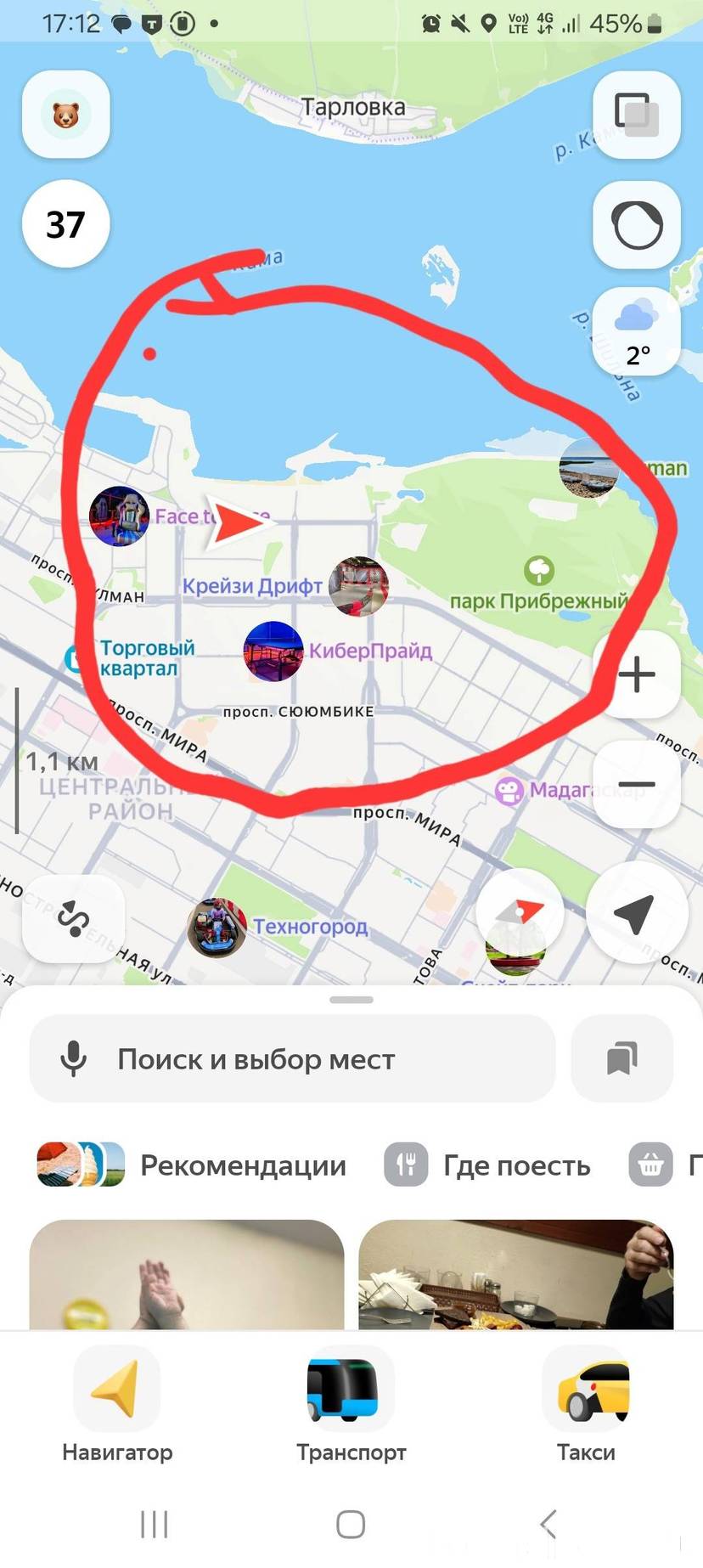This screenshot has width=703, height=1568.
Task: Open the bear profile avatar
Action: tap(65, 115)
